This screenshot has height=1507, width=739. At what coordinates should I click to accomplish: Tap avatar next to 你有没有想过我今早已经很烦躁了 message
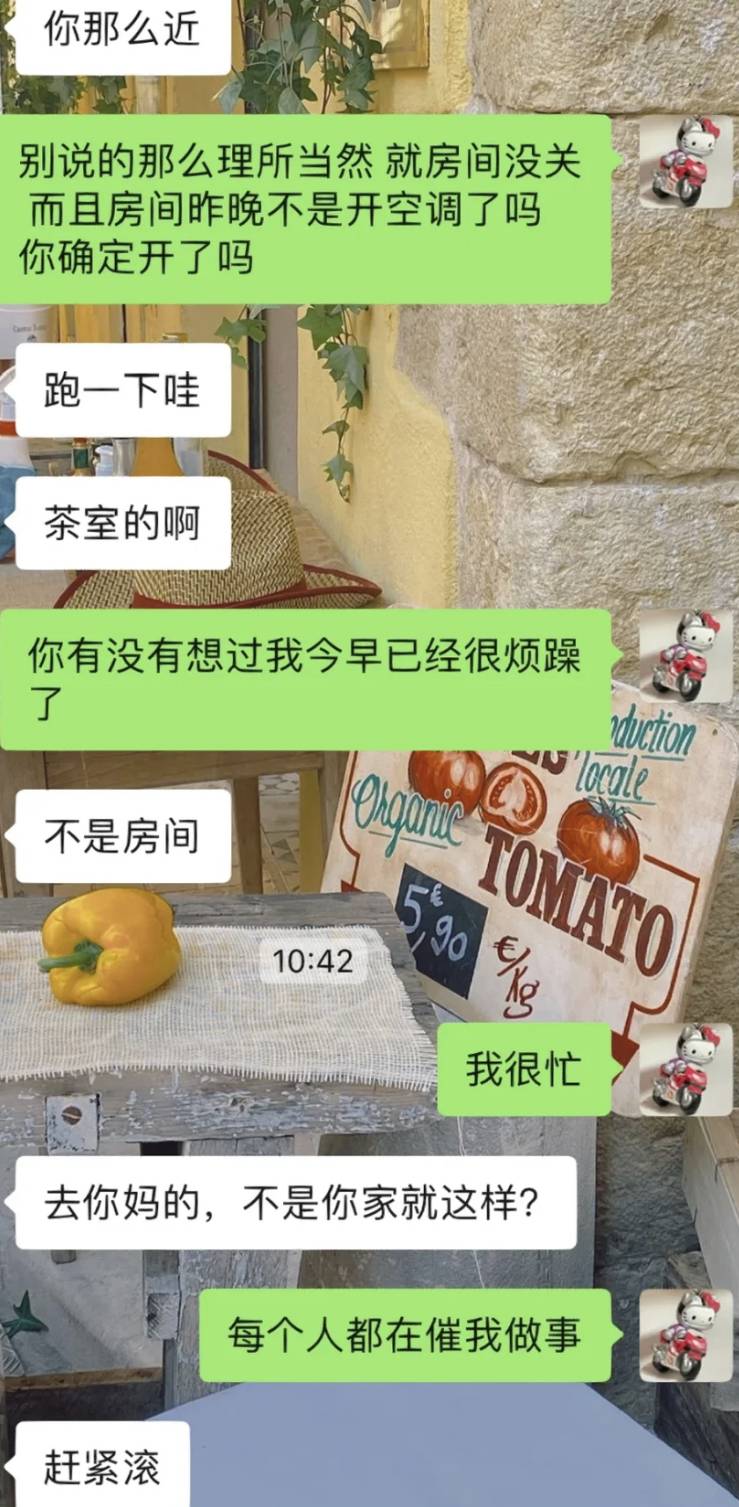(686, 656)
